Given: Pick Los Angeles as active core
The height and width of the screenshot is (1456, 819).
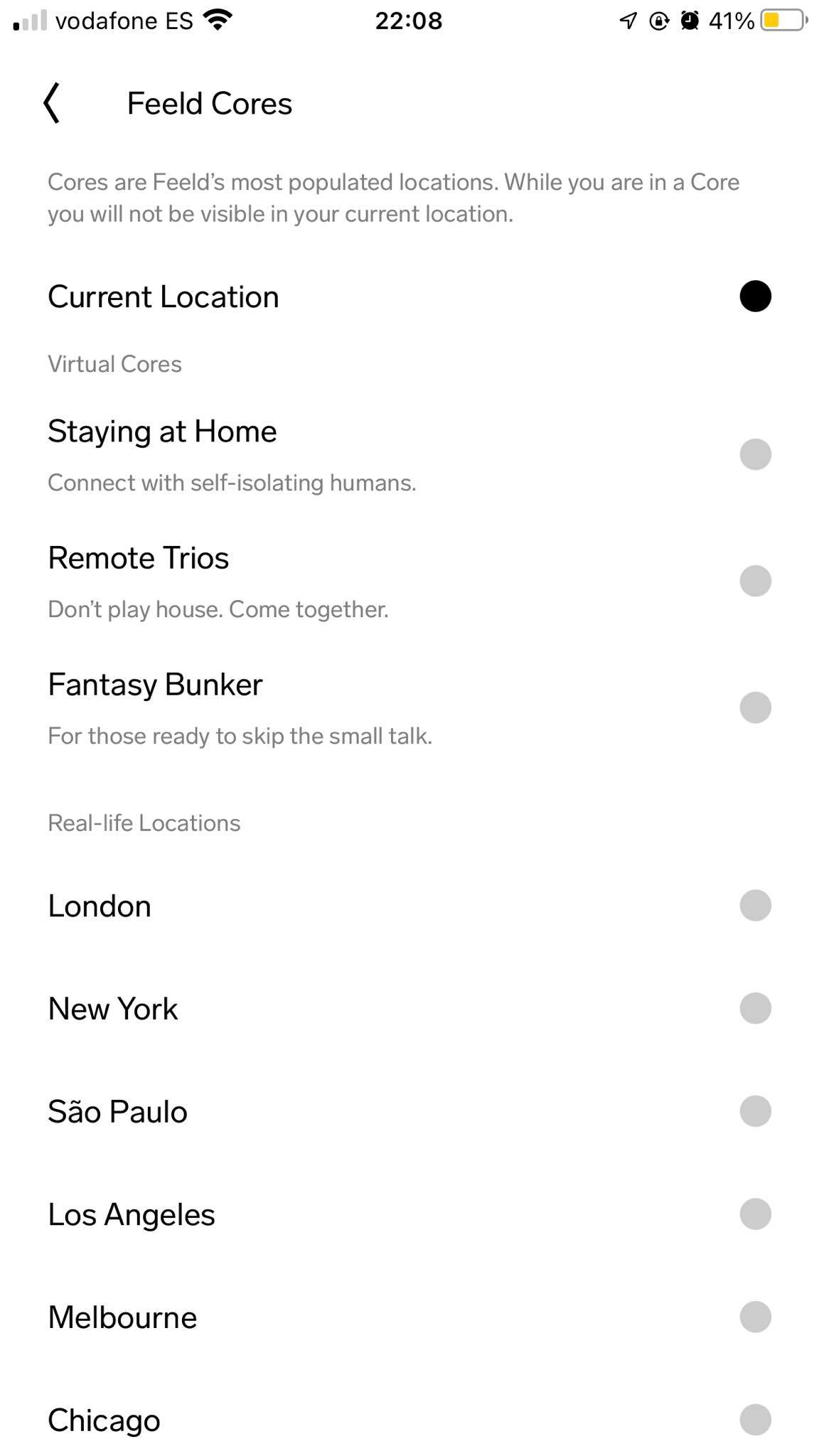Looking at the screenshot, I should click(755, 1214).
